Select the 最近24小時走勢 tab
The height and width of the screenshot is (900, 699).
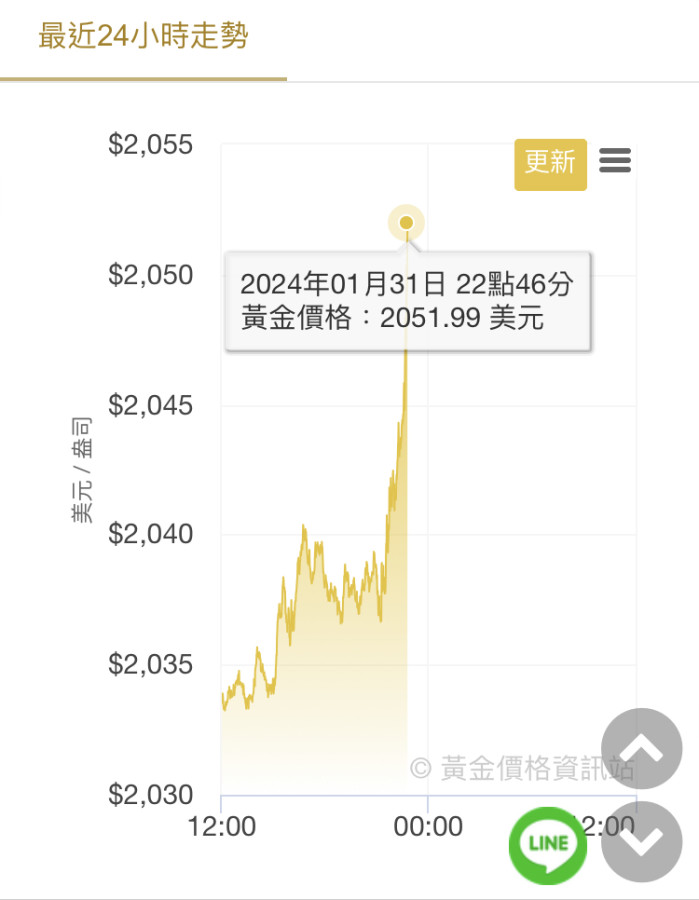click(x=143, y=38)
